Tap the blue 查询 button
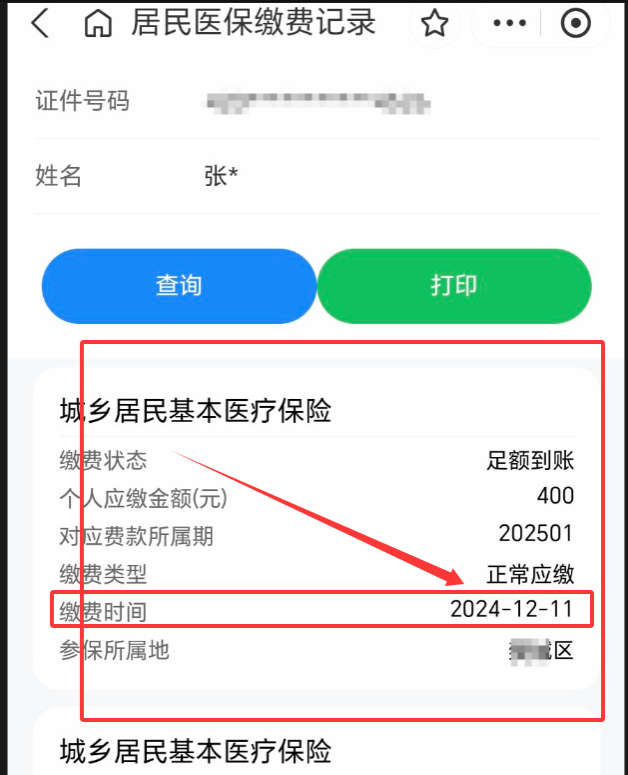Viewport: 628px width, 775px height. click(x=178, y=286)
